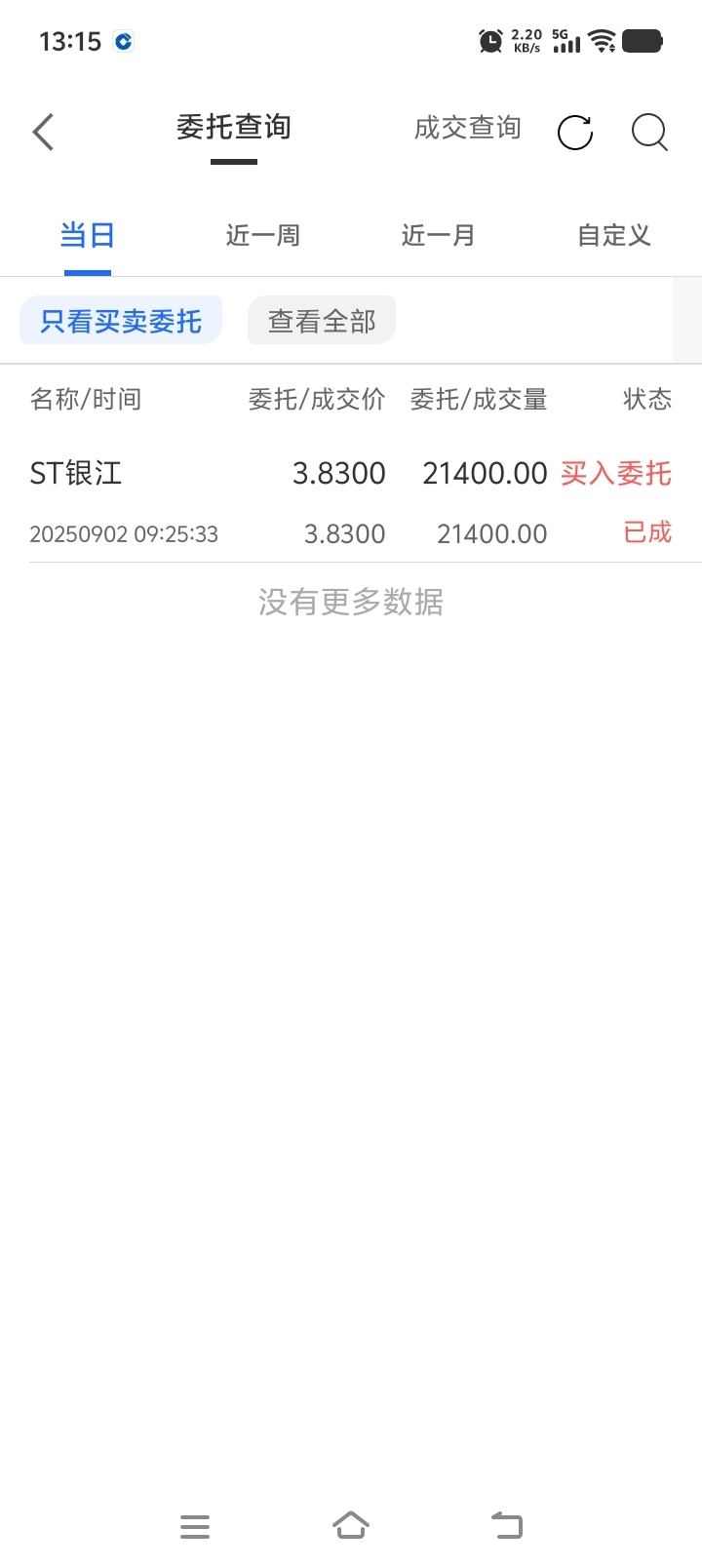Select the 当日 tab

(88, 235)
